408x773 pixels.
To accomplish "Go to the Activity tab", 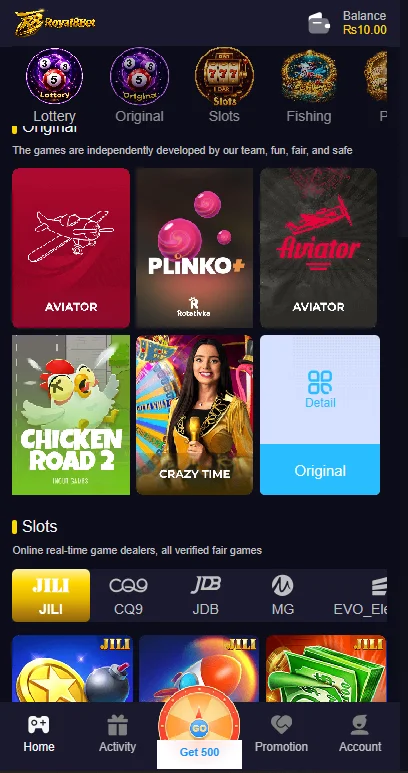I will click(117, 734).
